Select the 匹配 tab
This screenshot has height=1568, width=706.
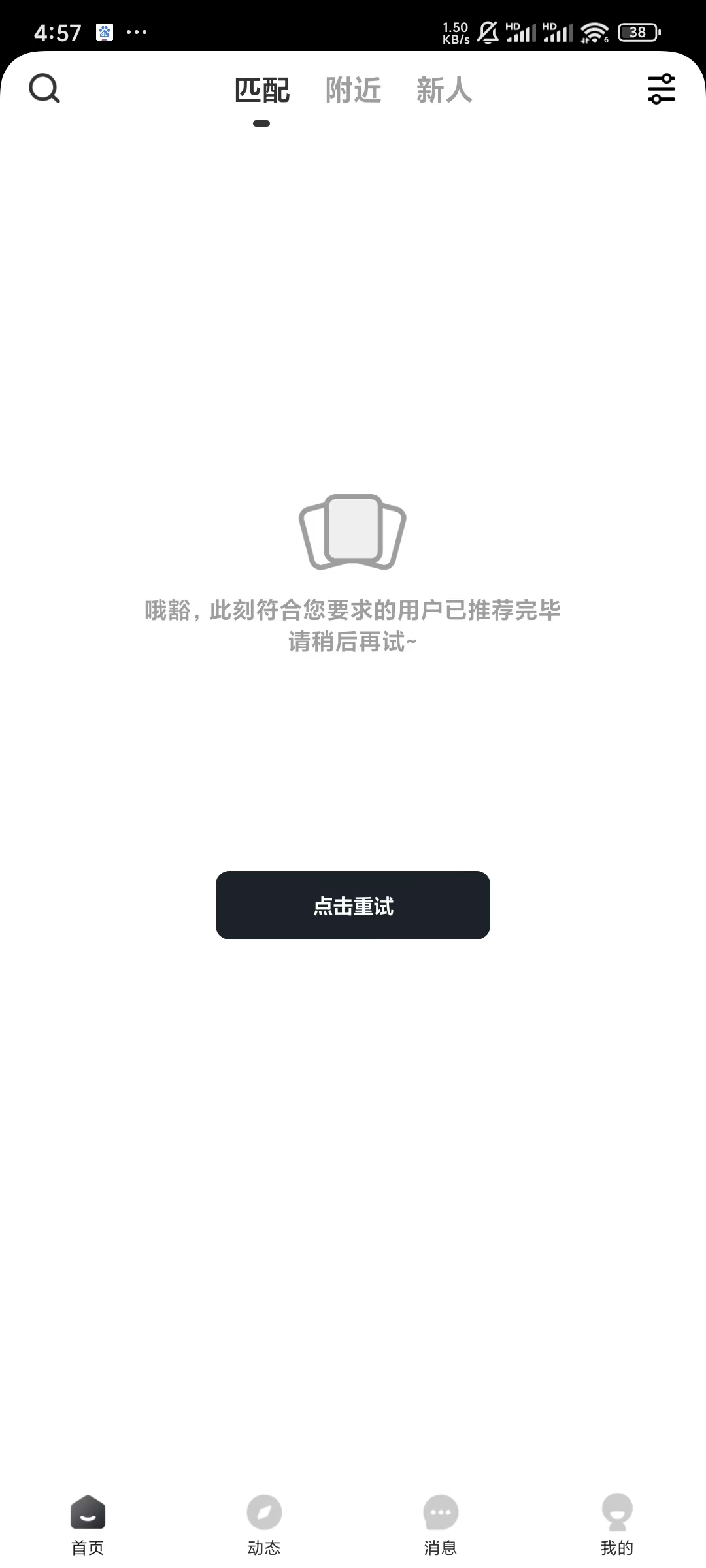click(261, 90)
